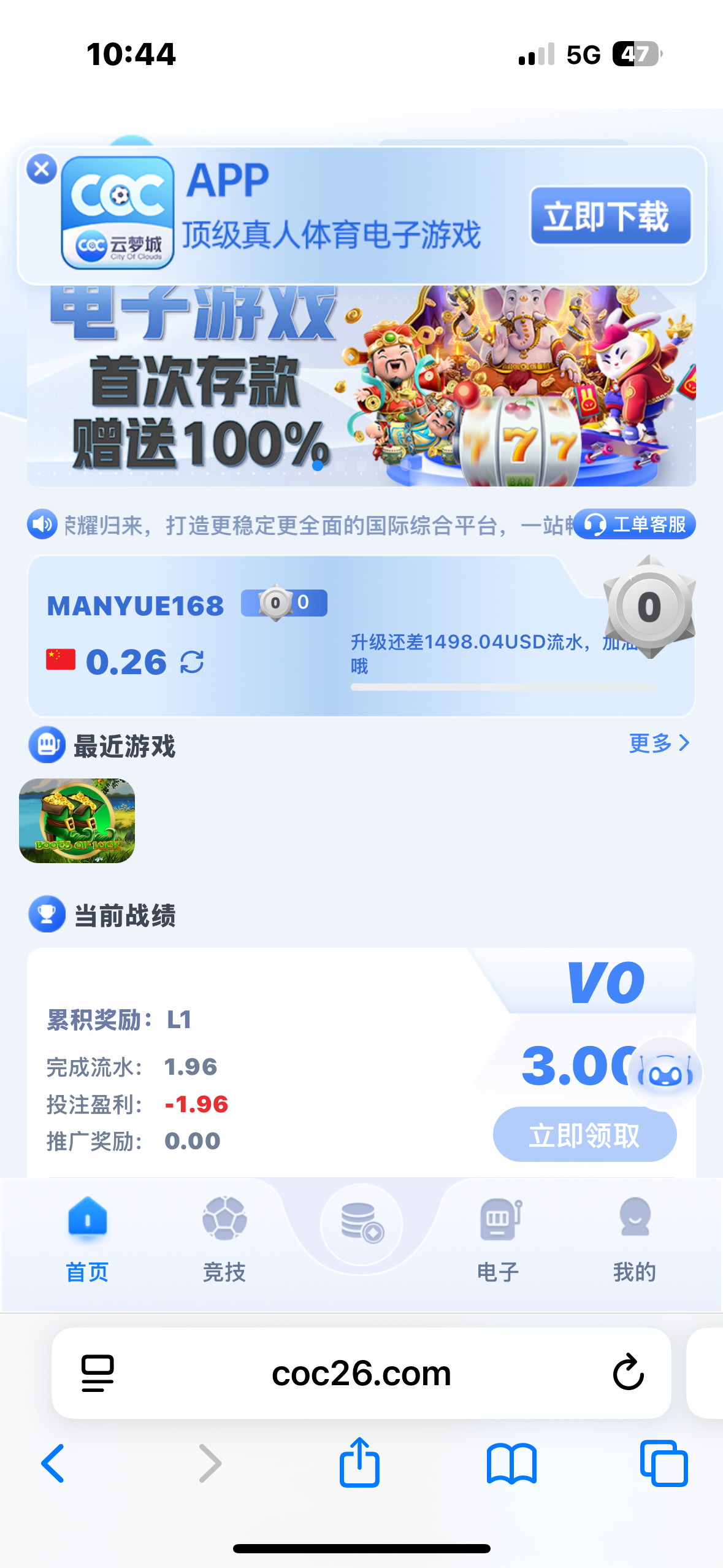
Task: Open the floating robot assistant
Action: 665,1074
